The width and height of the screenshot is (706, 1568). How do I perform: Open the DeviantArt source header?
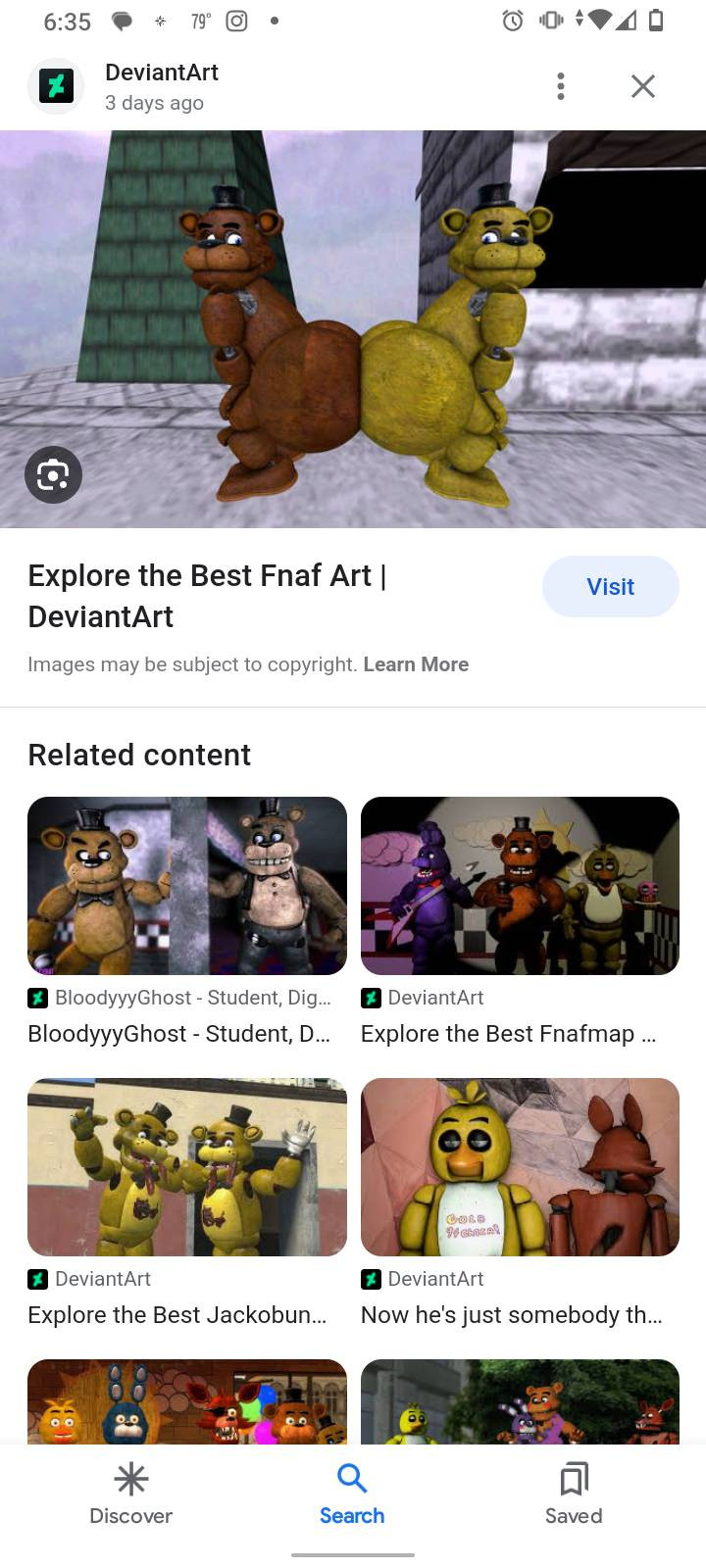pos(162,86)
